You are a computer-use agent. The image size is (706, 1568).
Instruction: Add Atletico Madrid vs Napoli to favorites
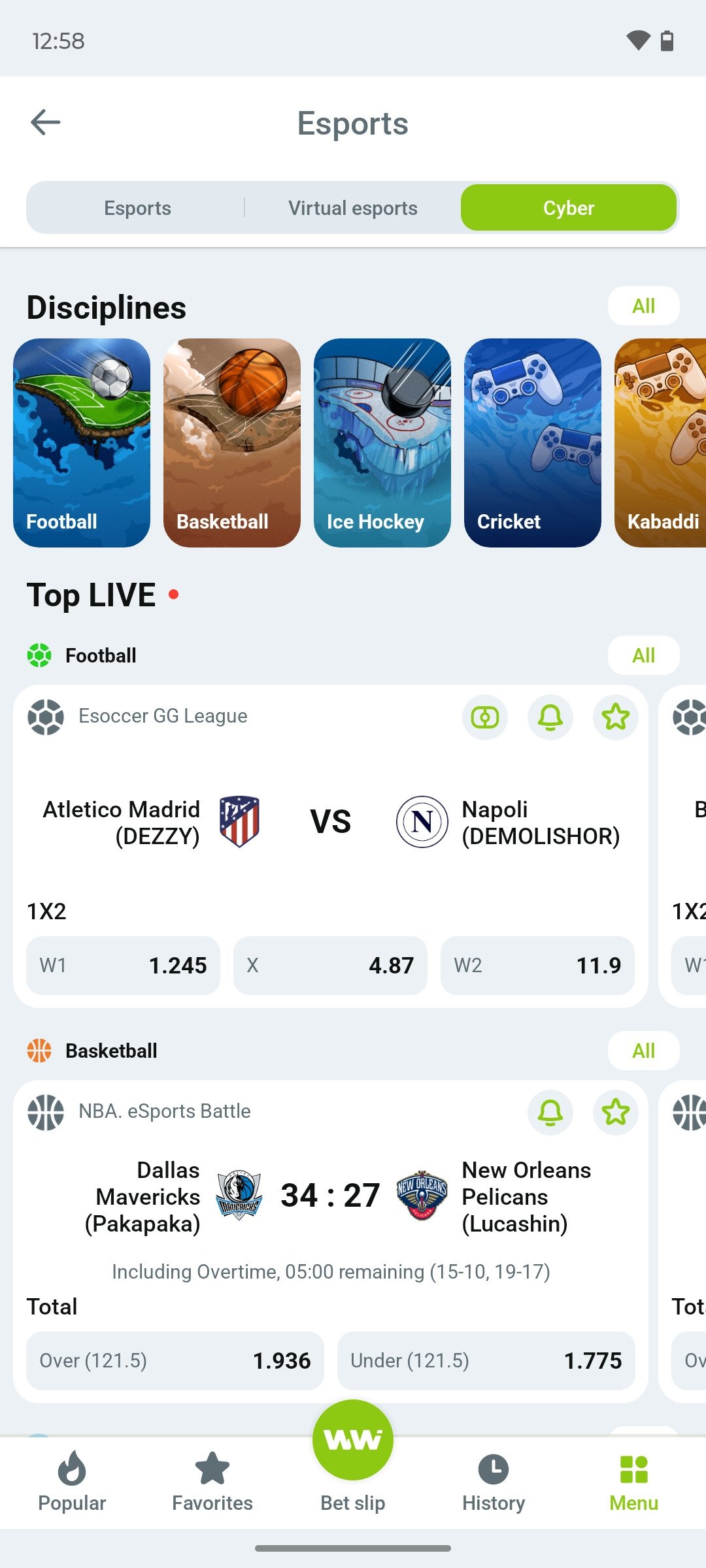tap(616, 717)
